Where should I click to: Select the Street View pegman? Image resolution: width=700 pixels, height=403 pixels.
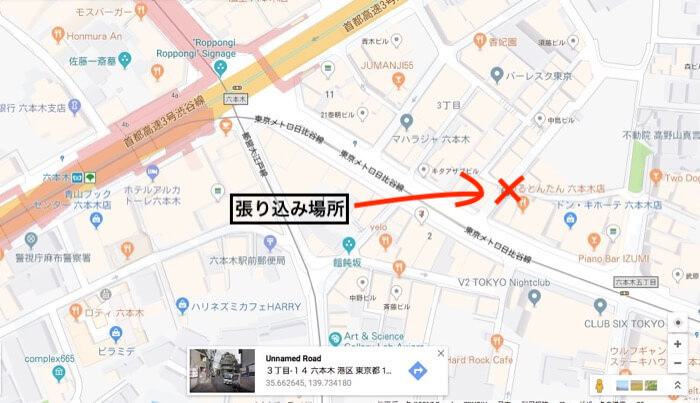(x=599, y=385)
